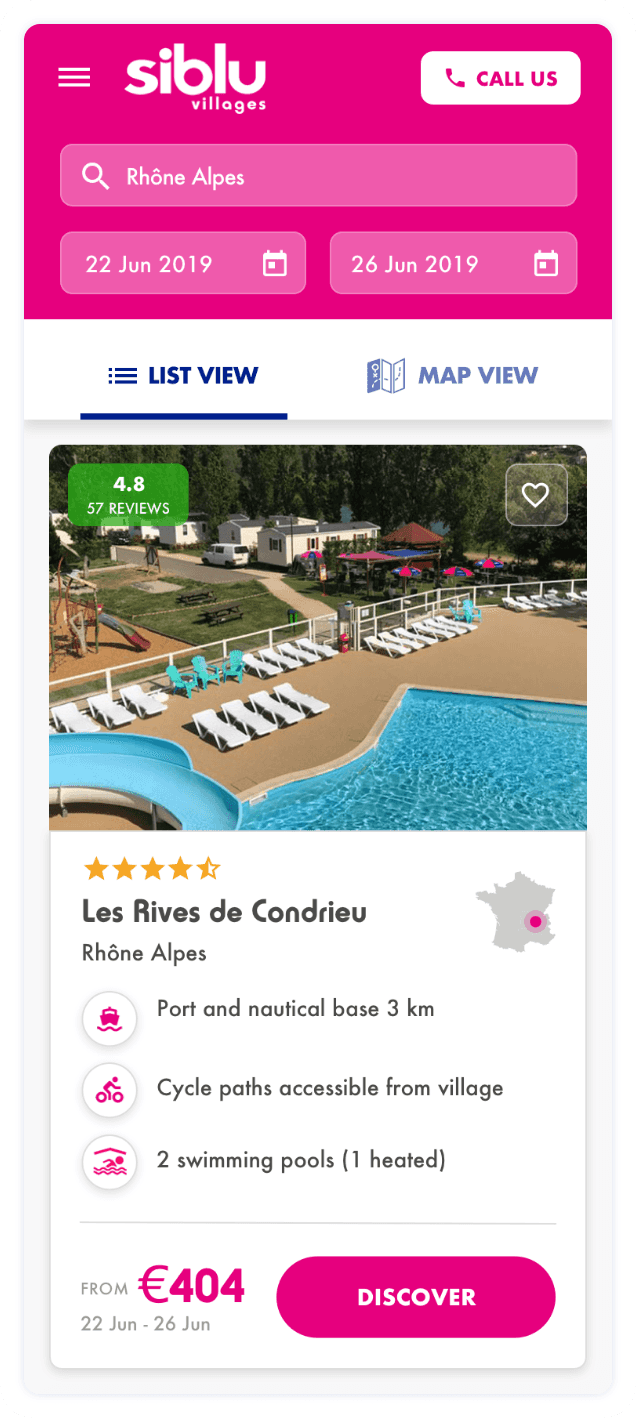Tap Discover for Les Rives de Condrieu
The height and width of the screenshot is (1418, 636).
coord(415,1297)
